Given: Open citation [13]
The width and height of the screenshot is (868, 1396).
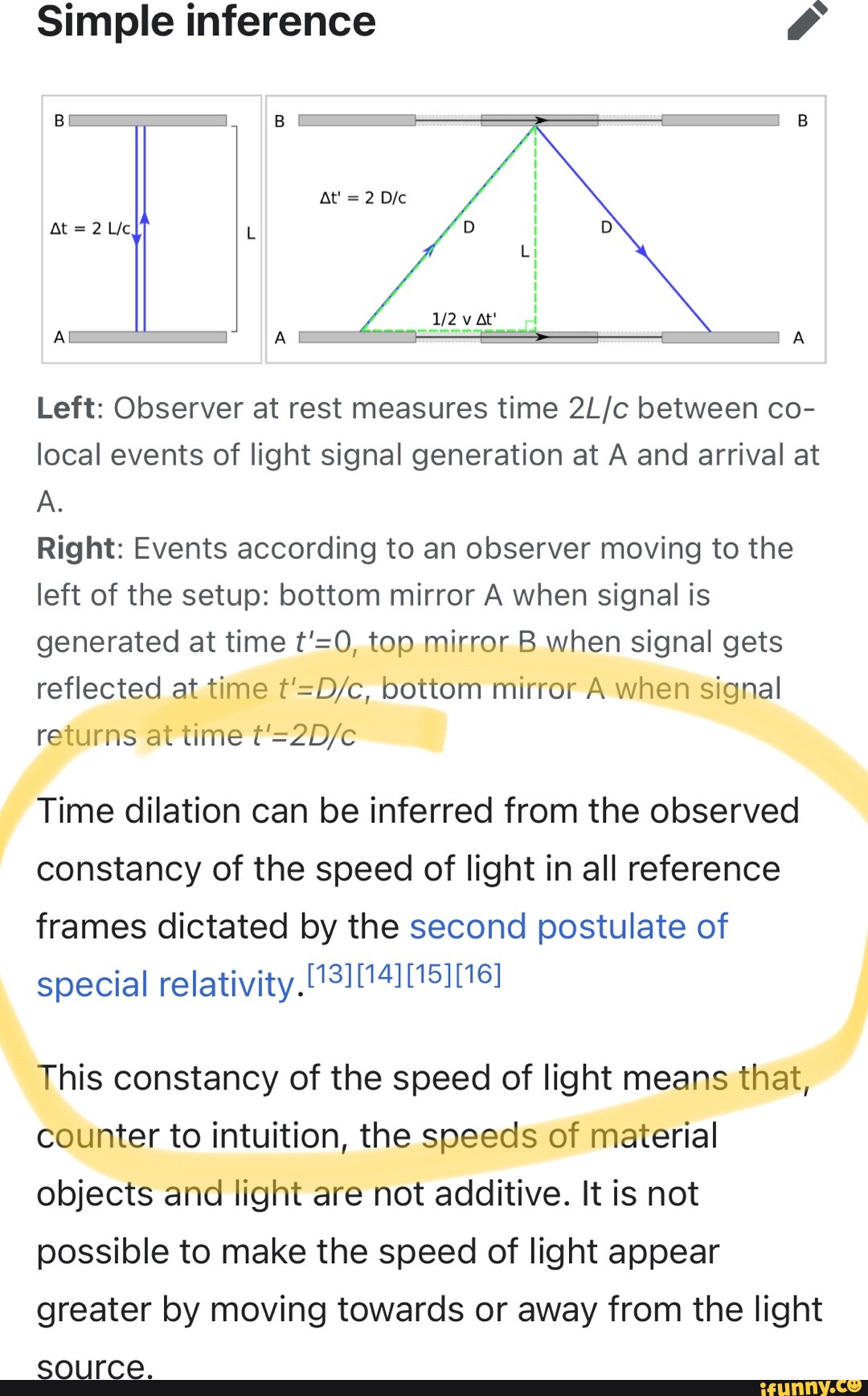Looking at the screenshot, I should (330, 974).
